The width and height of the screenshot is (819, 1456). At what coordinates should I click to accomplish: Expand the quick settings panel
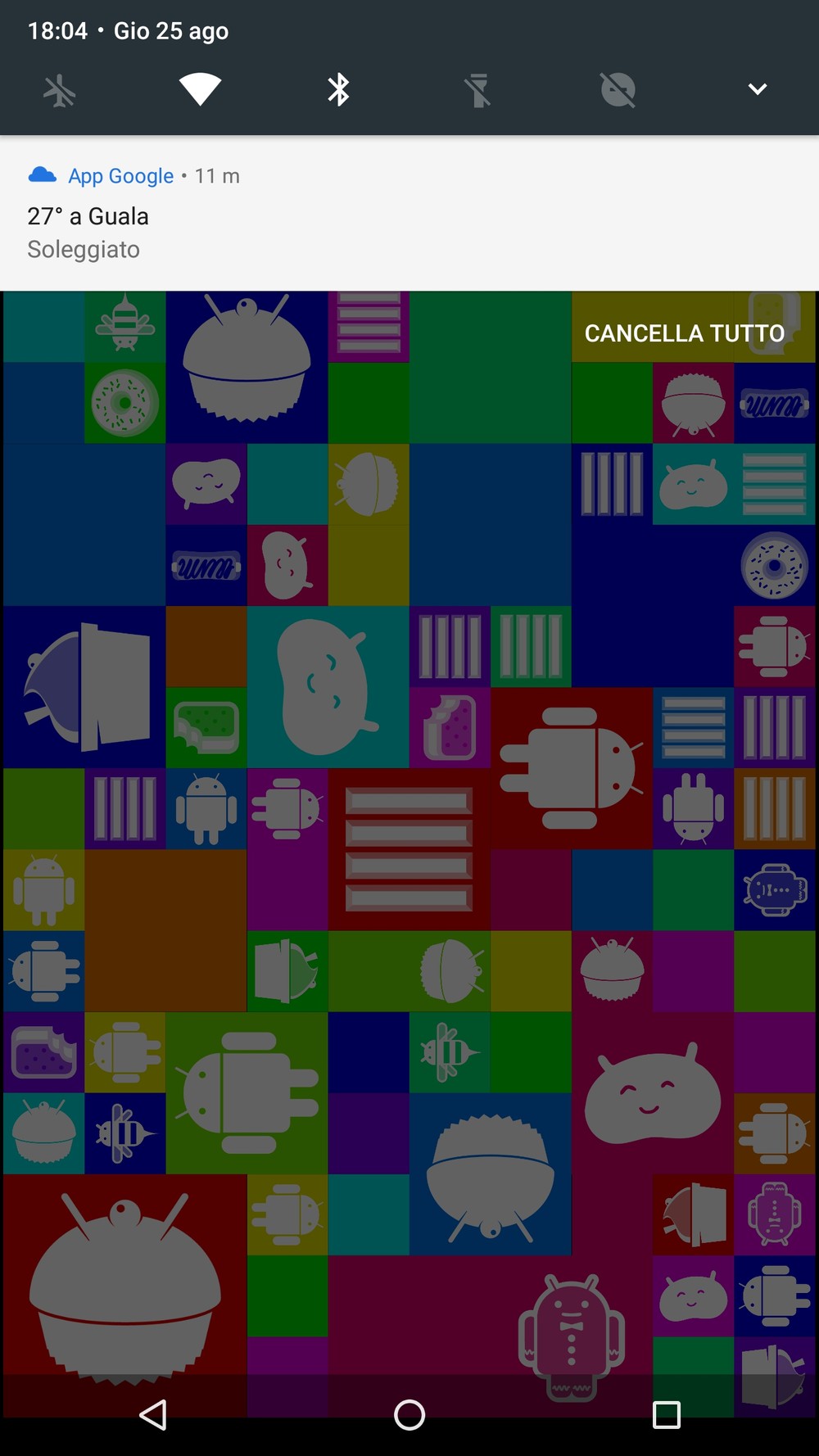pos(758,89)
